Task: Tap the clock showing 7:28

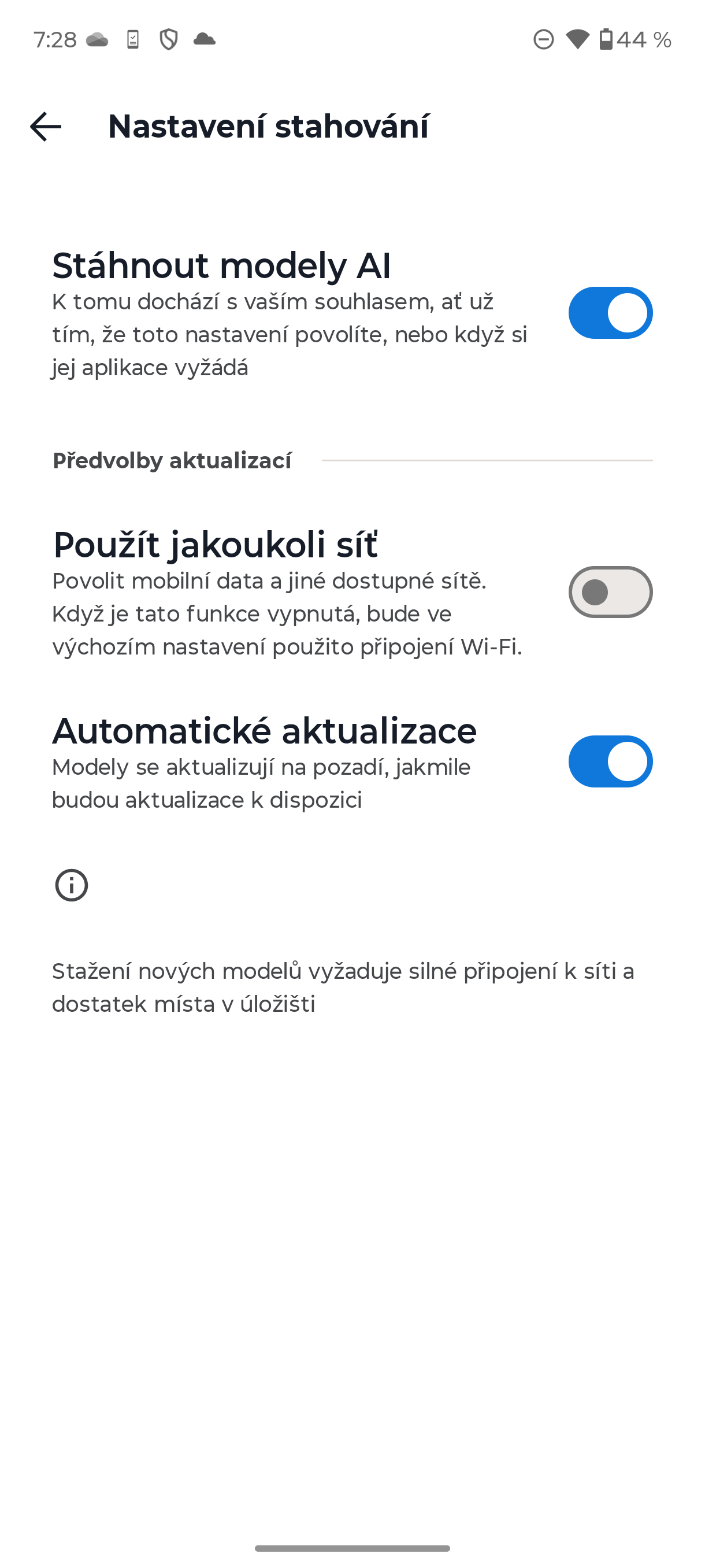Action: coord(55,39)
